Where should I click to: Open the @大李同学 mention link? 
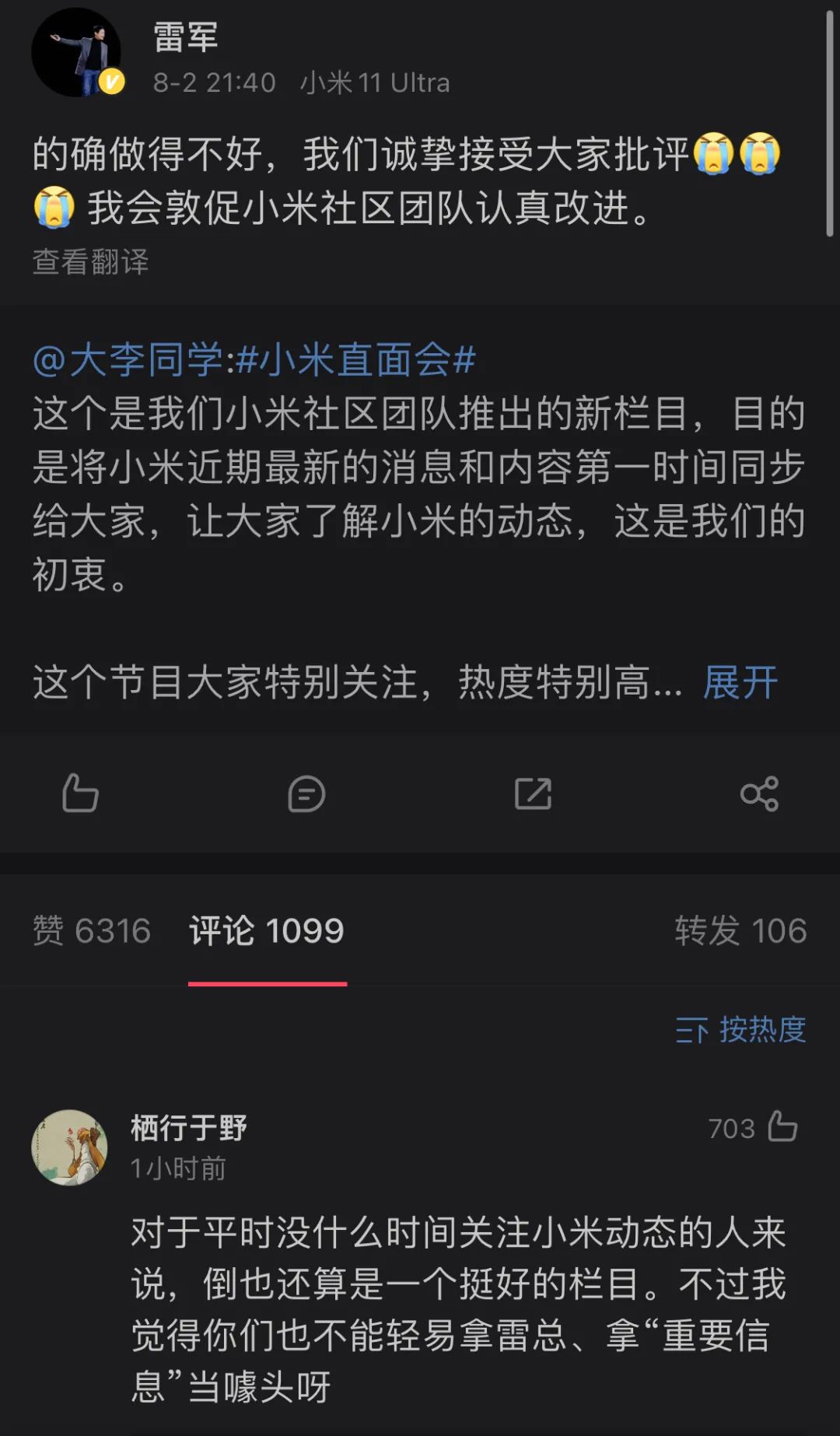click(128, 359)
